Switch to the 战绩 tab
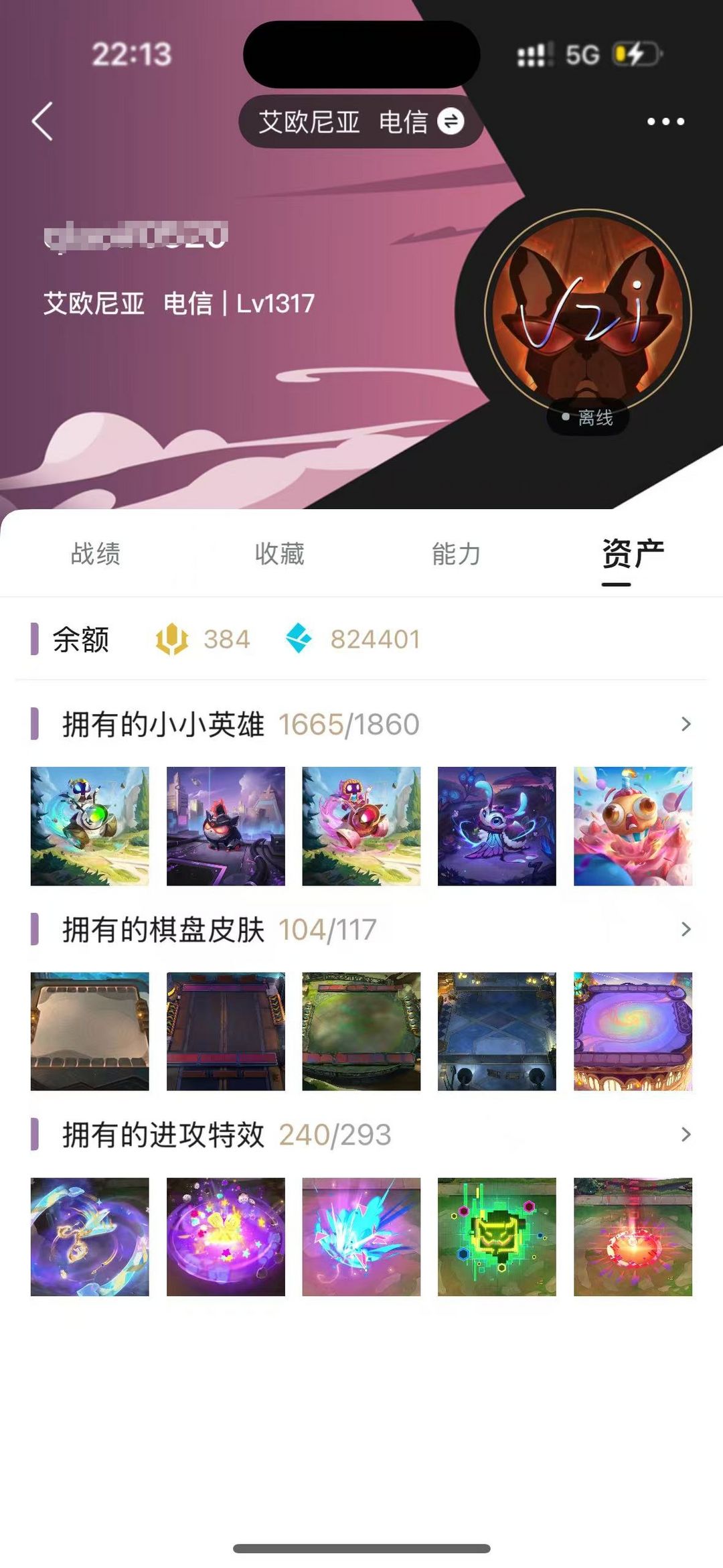 pos(96,554)
